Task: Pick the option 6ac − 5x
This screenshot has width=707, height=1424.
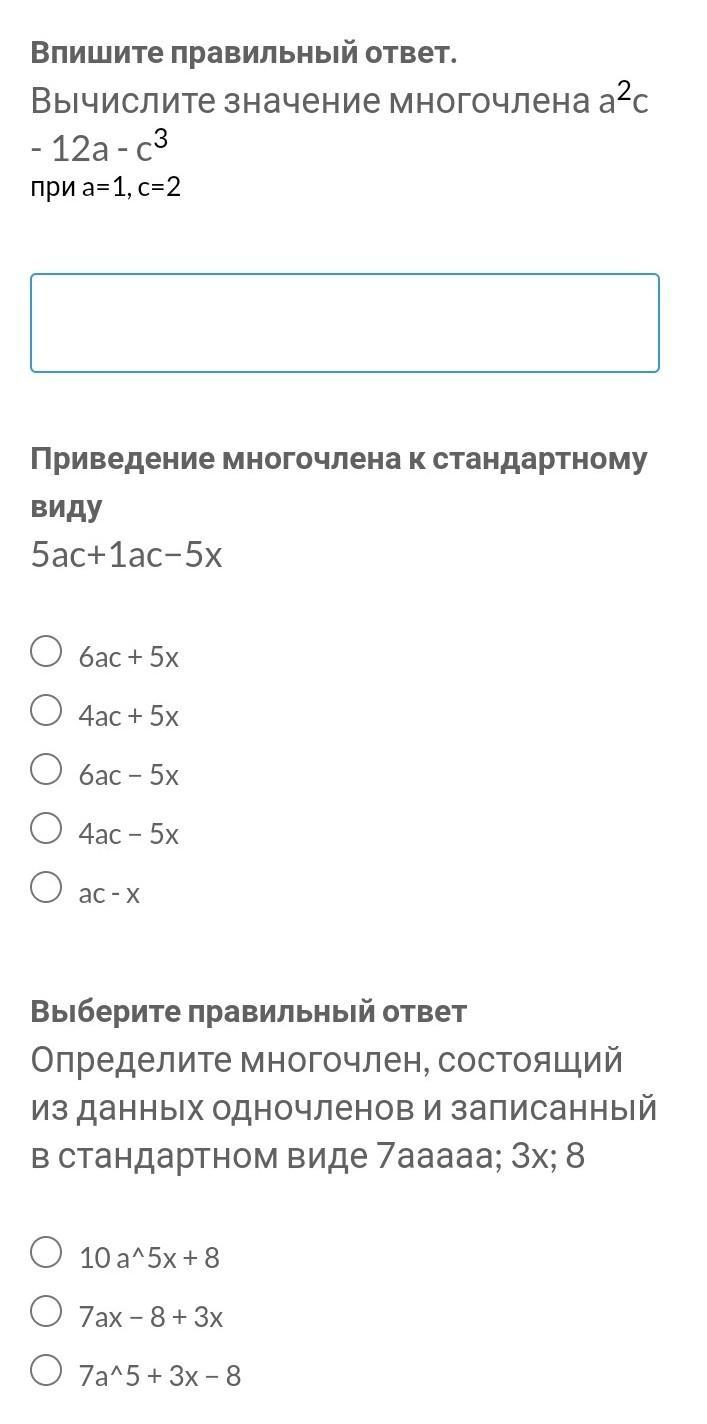Action: 46,770
